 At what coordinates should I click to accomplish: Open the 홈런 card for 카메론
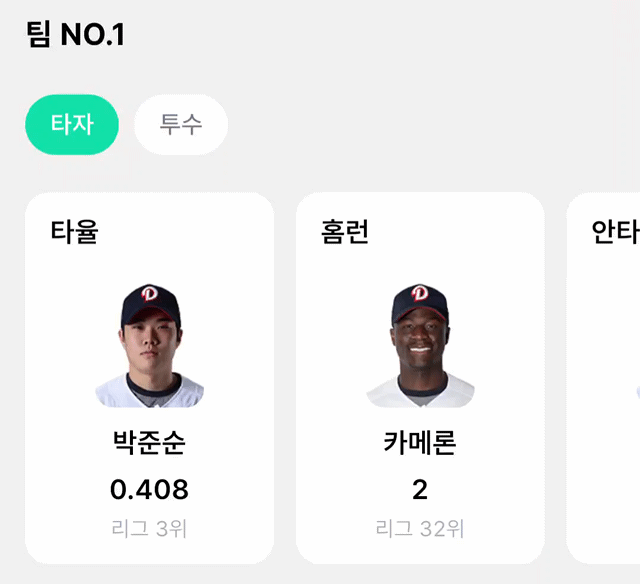(x=420, y=378)
